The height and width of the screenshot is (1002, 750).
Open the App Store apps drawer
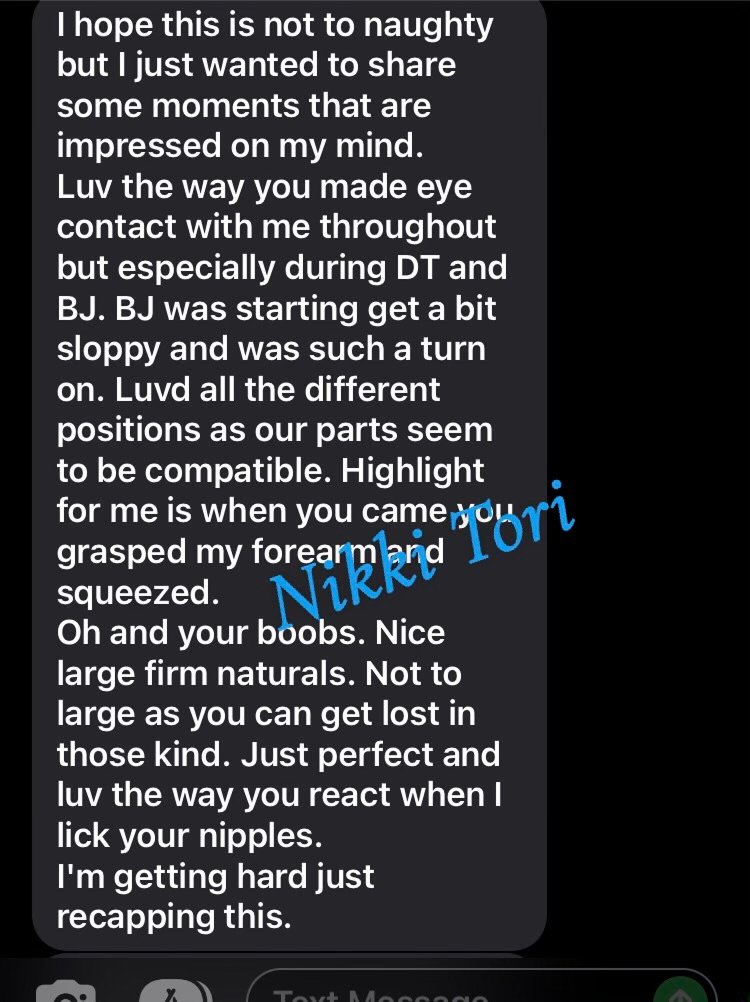(x=176, y=994)
